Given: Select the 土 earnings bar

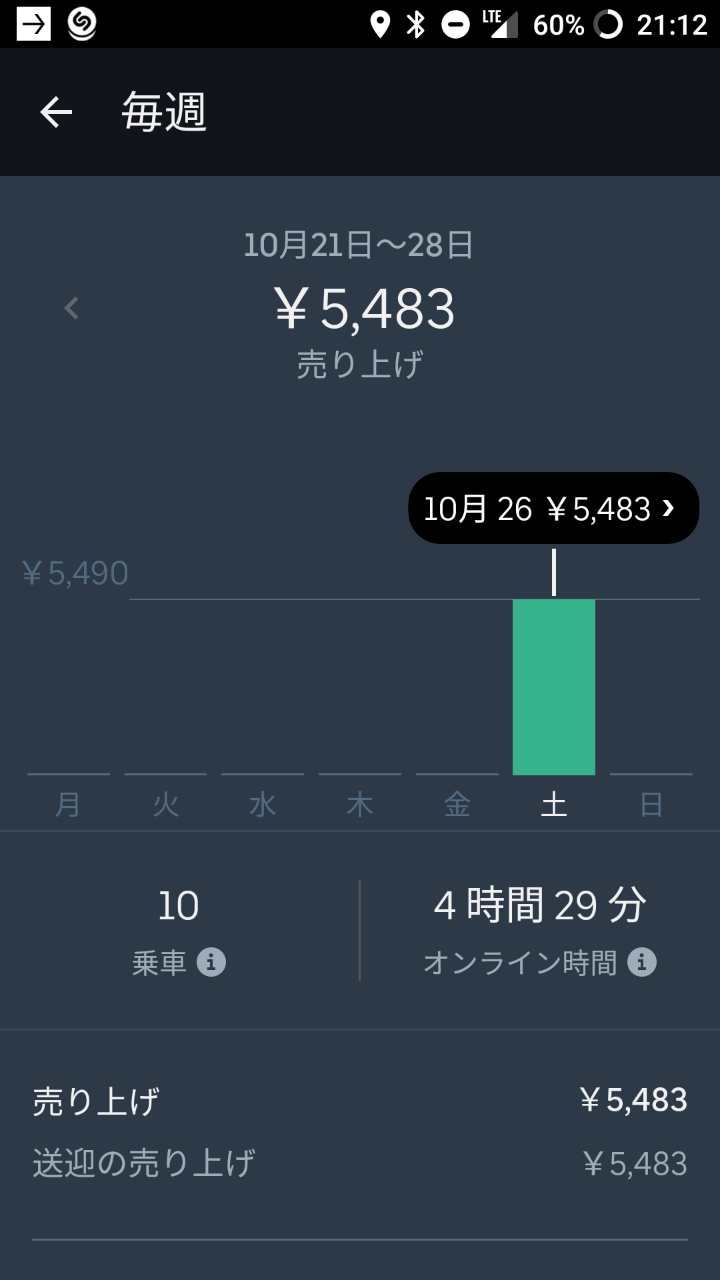Looking at the screenshot, I should 554,686.
